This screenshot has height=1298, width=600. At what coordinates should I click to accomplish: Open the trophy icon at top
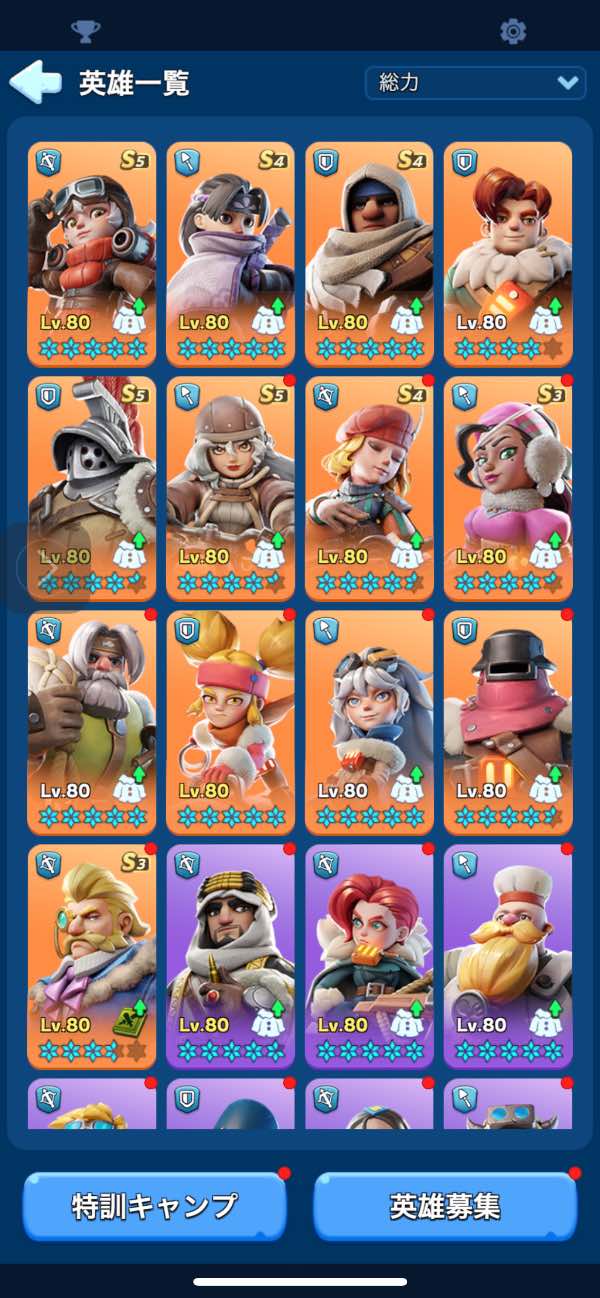(x=86, y=31)
